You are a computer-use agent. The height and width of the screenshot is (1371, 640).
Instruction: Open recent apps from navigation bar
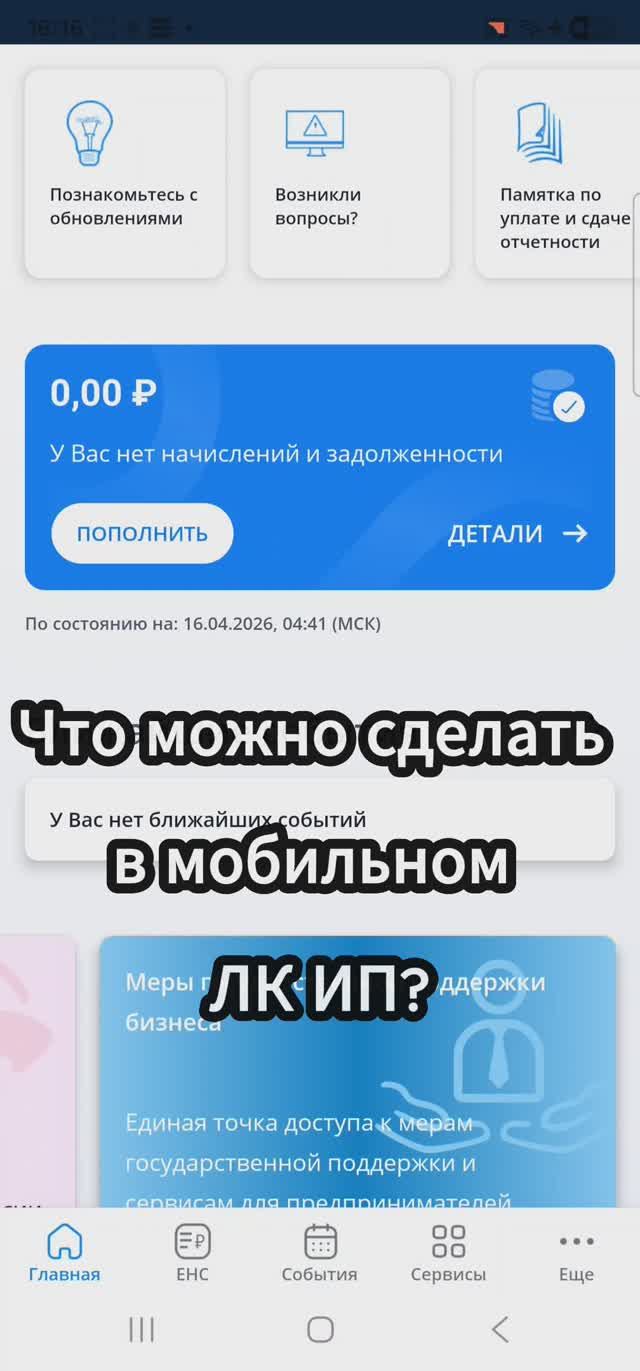click(142, 1329)
